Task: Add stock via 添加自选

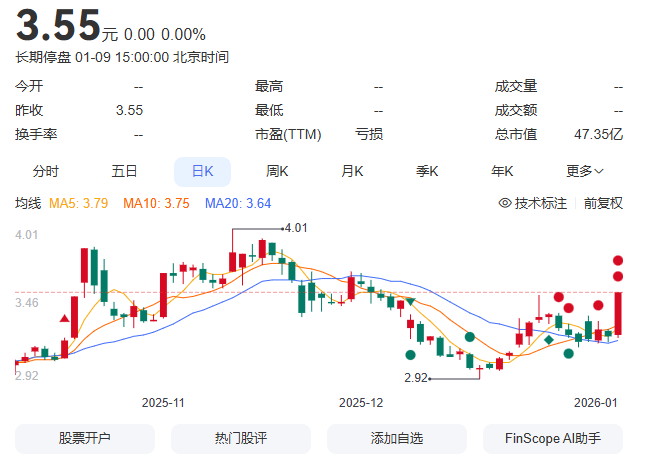Action: [397, 438]
